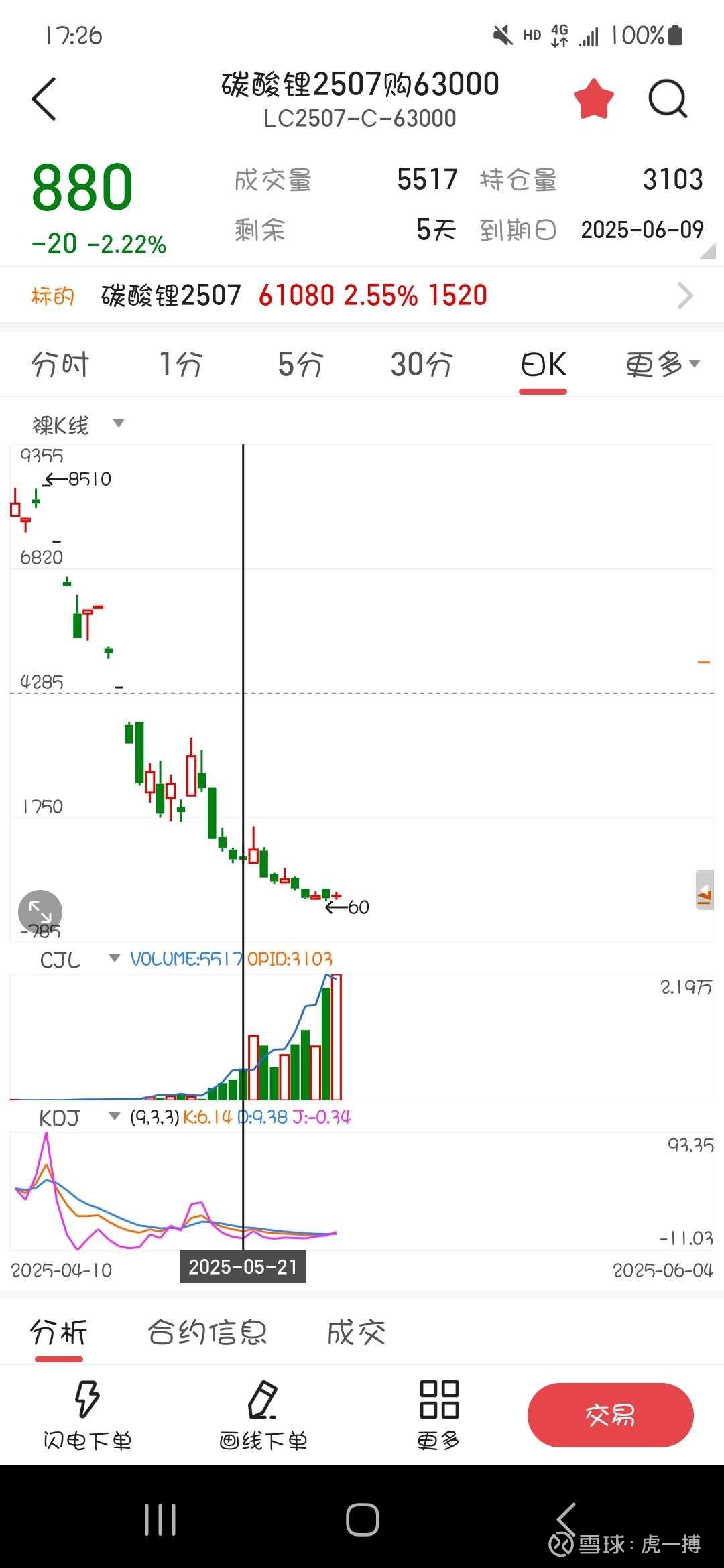Viewport: 724px width, 1568px height.
Task: Select the 1分 chart interval
Action: point(180,365)
